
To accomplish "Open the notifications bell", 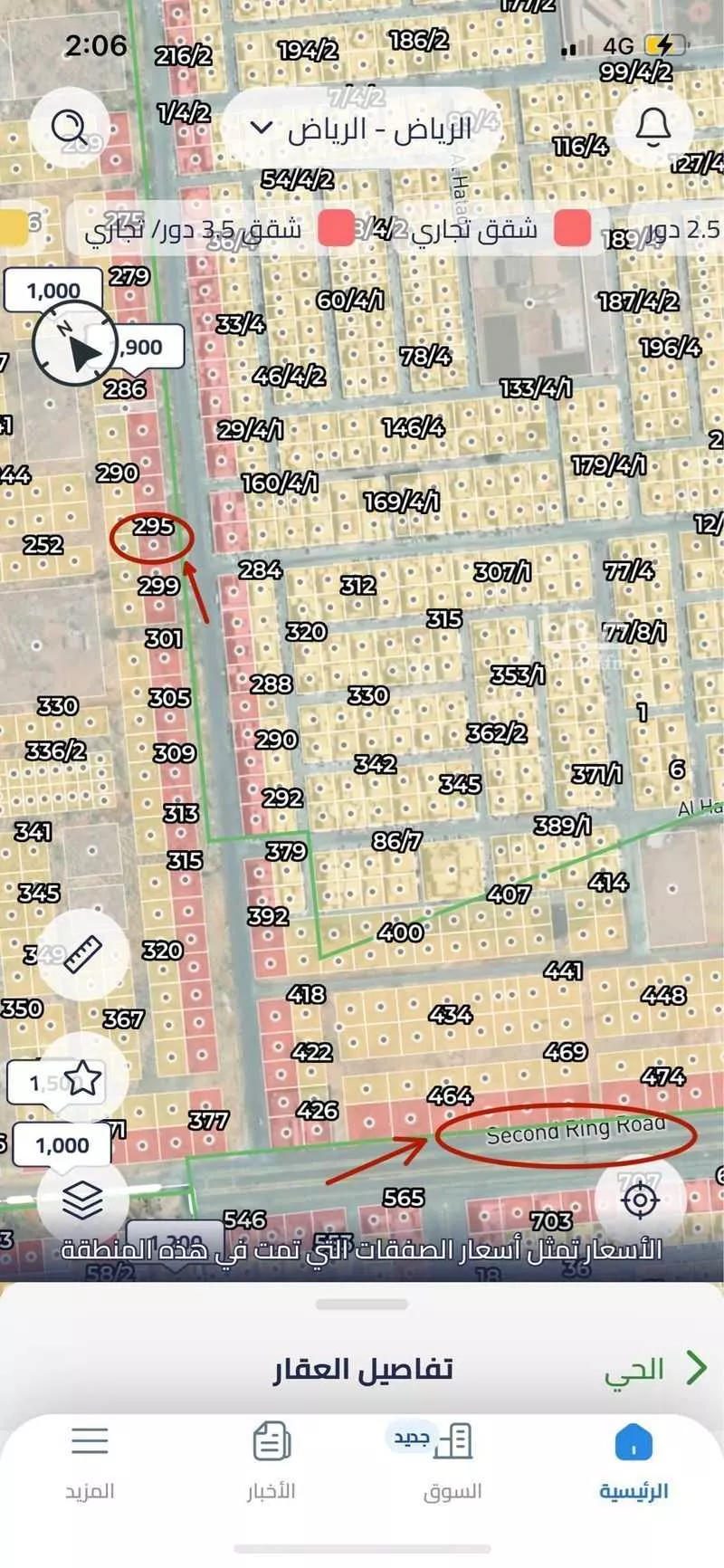I will coord(652,128).
